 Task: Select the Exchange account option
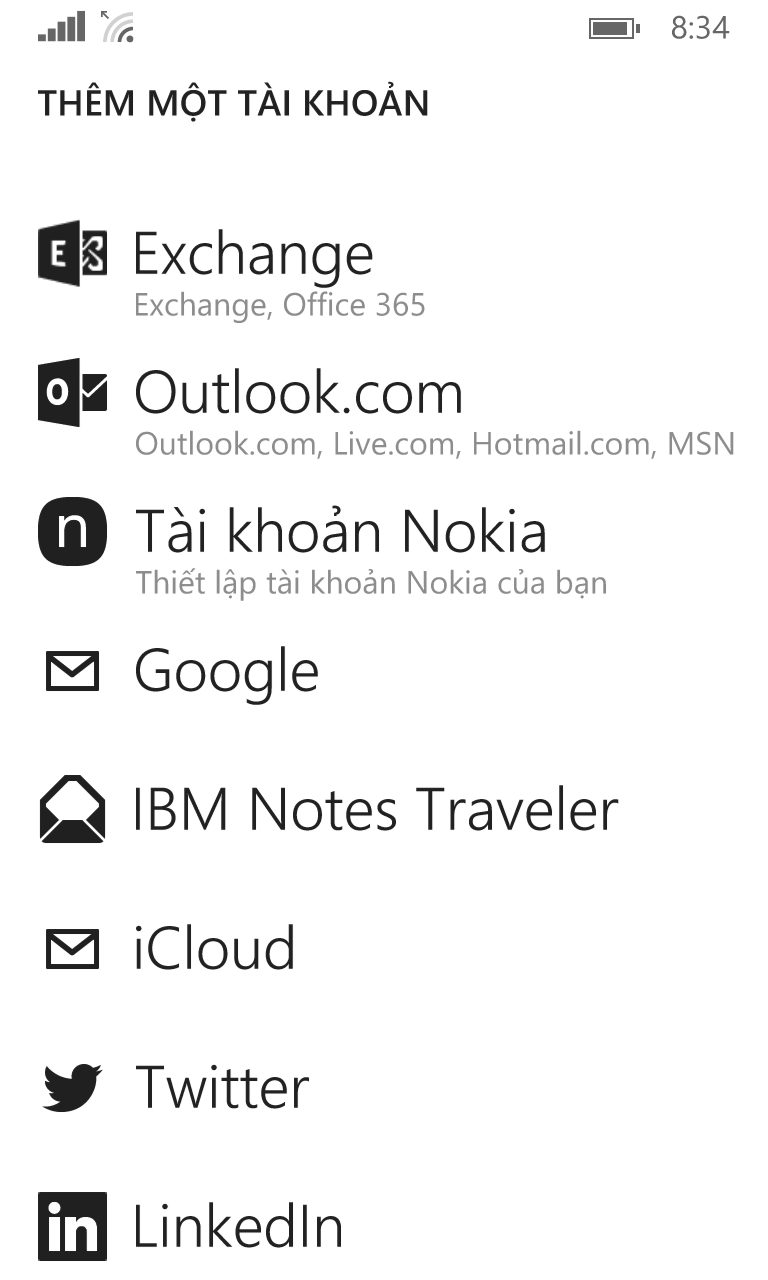(253, 256)
